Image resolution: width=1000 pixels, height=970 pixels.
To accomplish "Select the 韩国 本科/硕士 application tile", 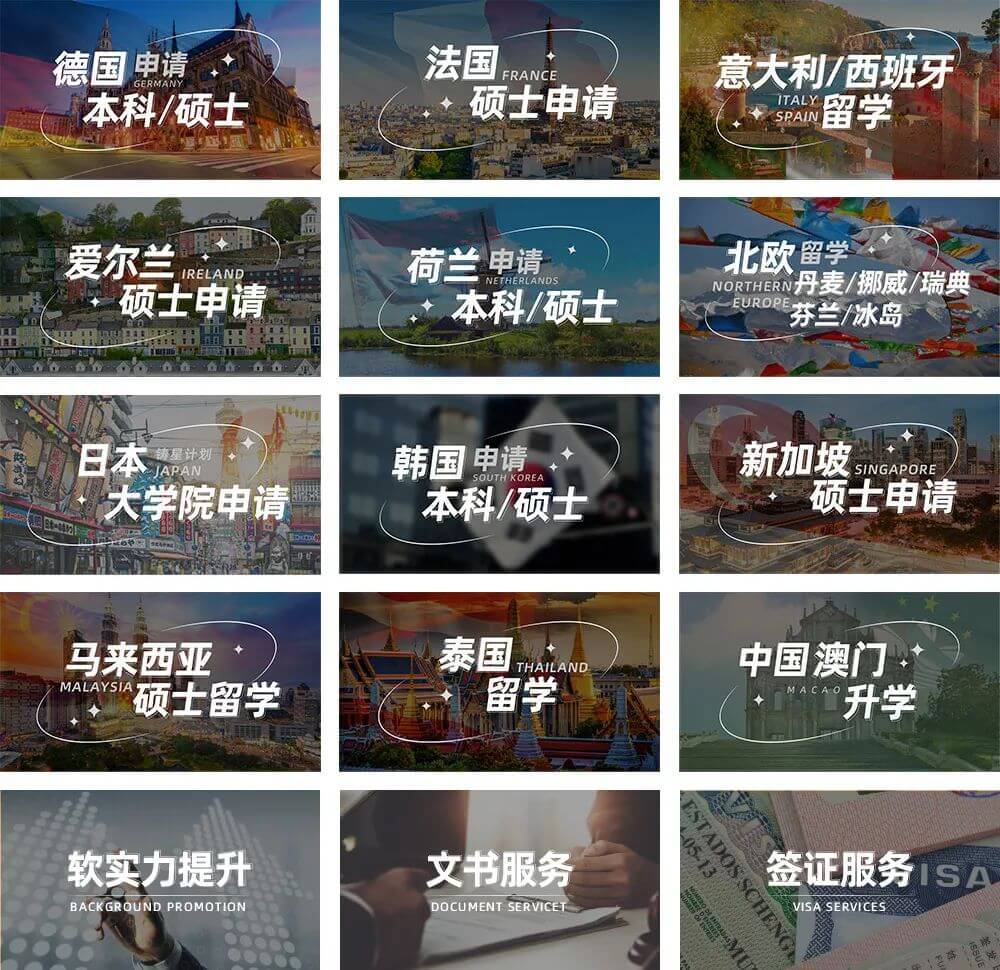I will click(499, 484).
